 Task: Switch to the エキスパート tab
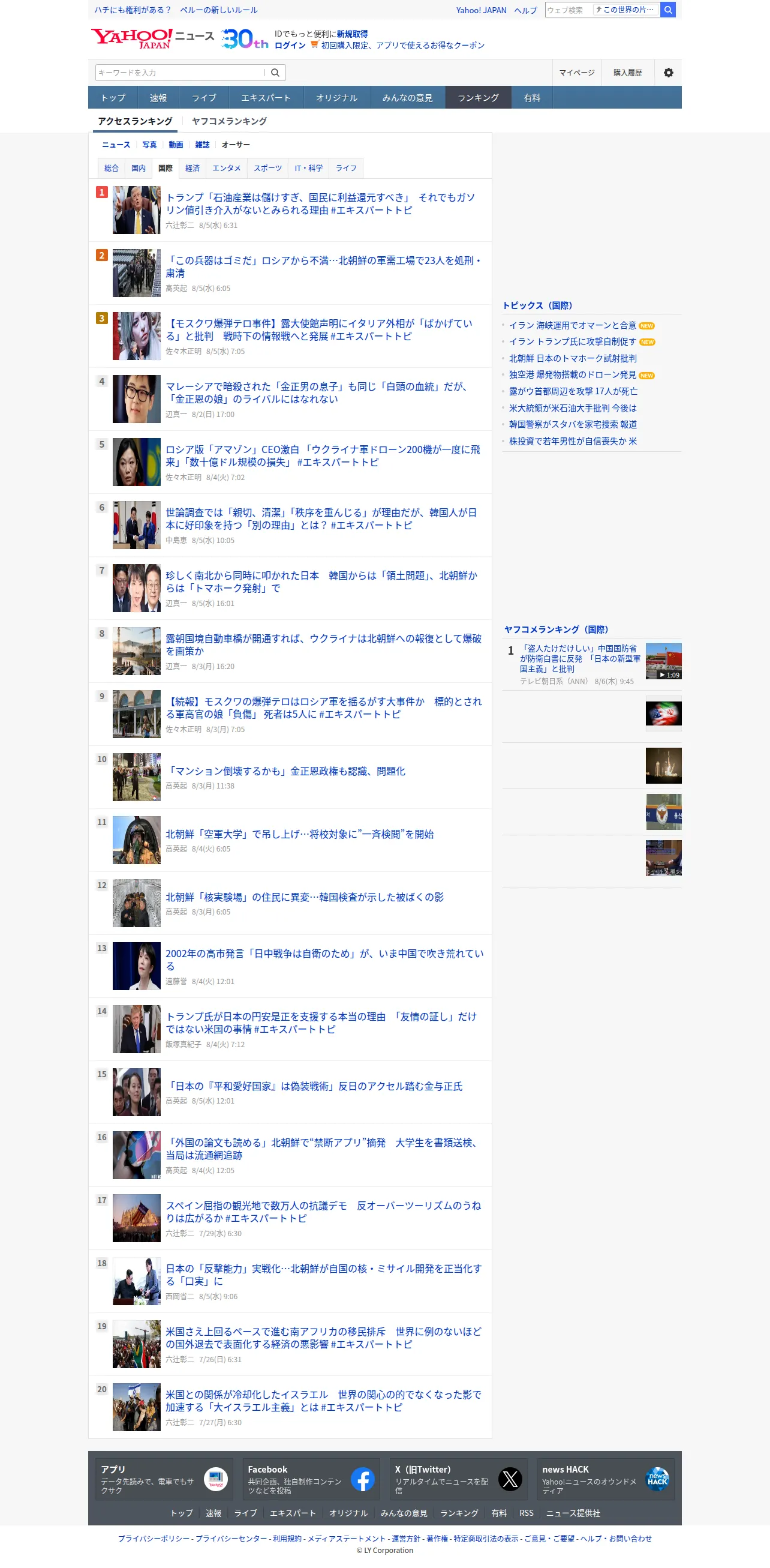(266, 97)
